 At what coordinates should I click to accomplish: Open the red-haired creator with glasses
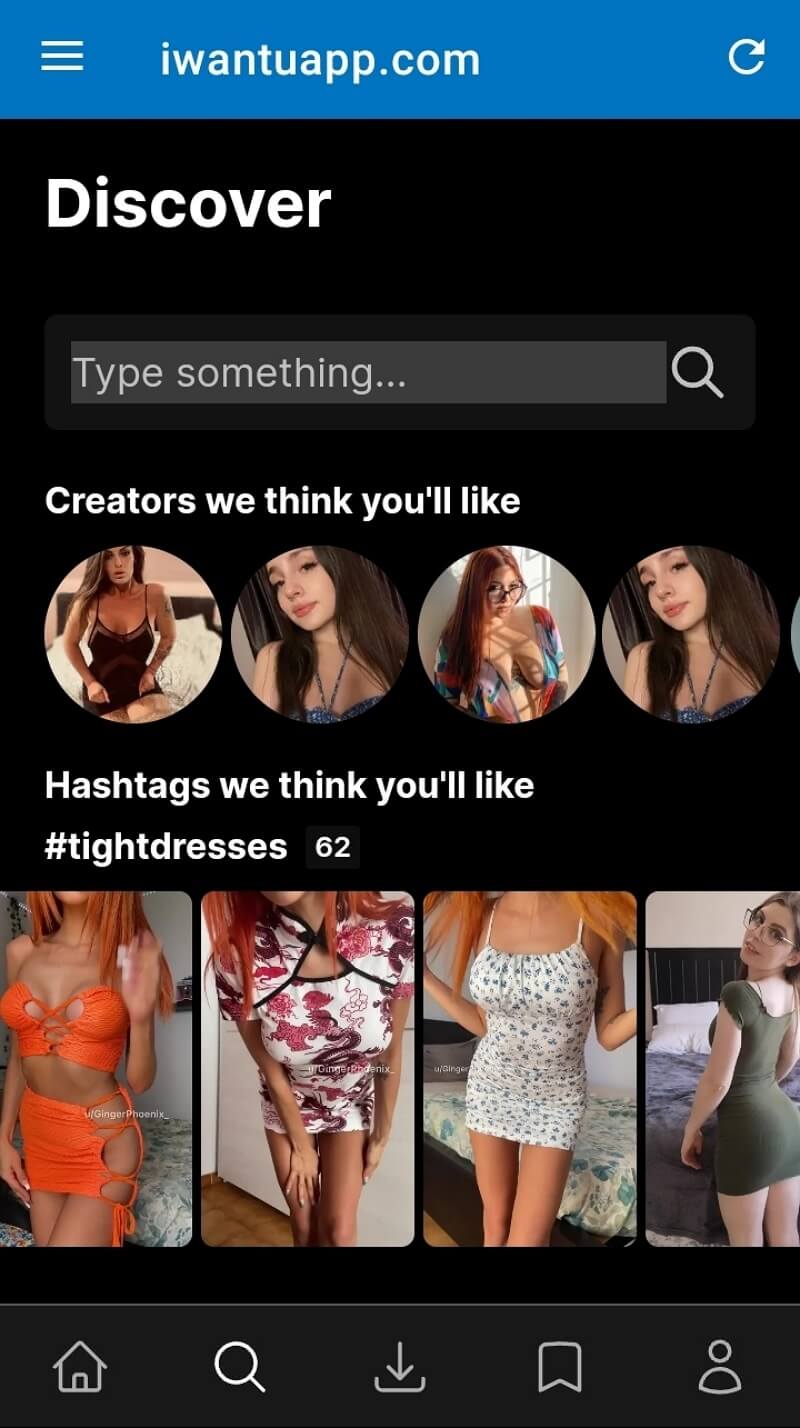pos(506,633)
